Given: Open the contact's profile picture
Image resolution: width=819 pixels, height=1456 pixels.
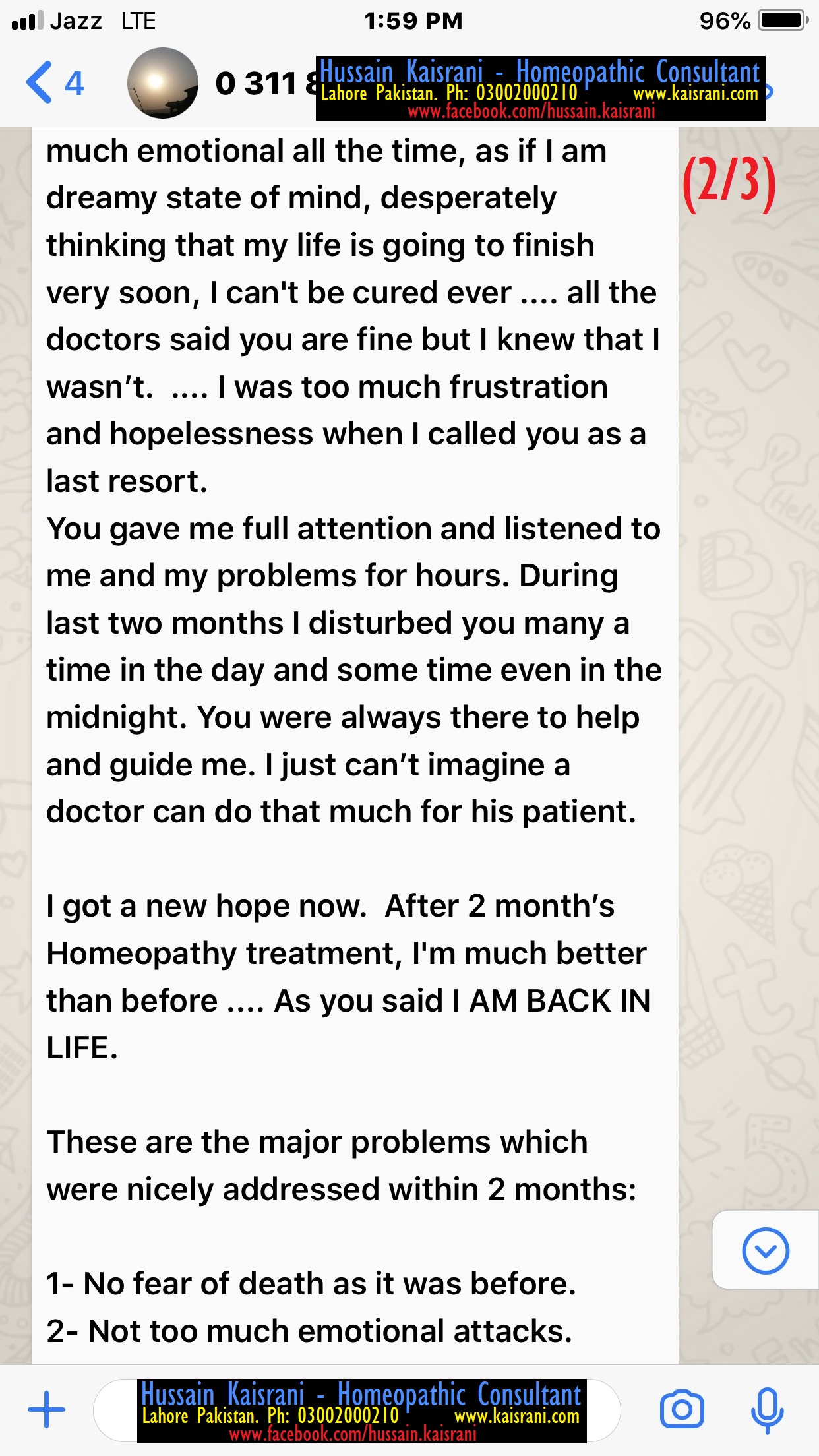Looking at the screenshot, I should point(163,83).
